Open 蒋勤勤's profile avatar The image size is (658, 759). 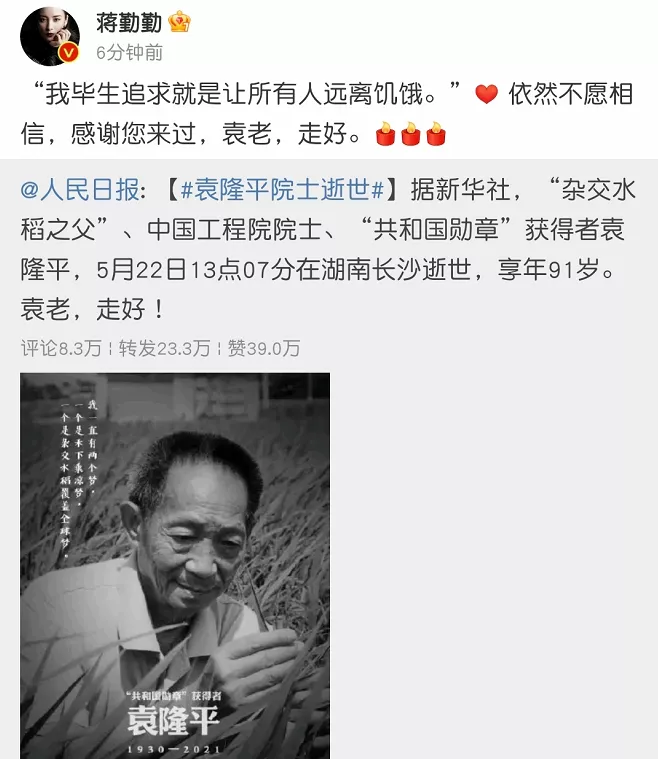50,35
